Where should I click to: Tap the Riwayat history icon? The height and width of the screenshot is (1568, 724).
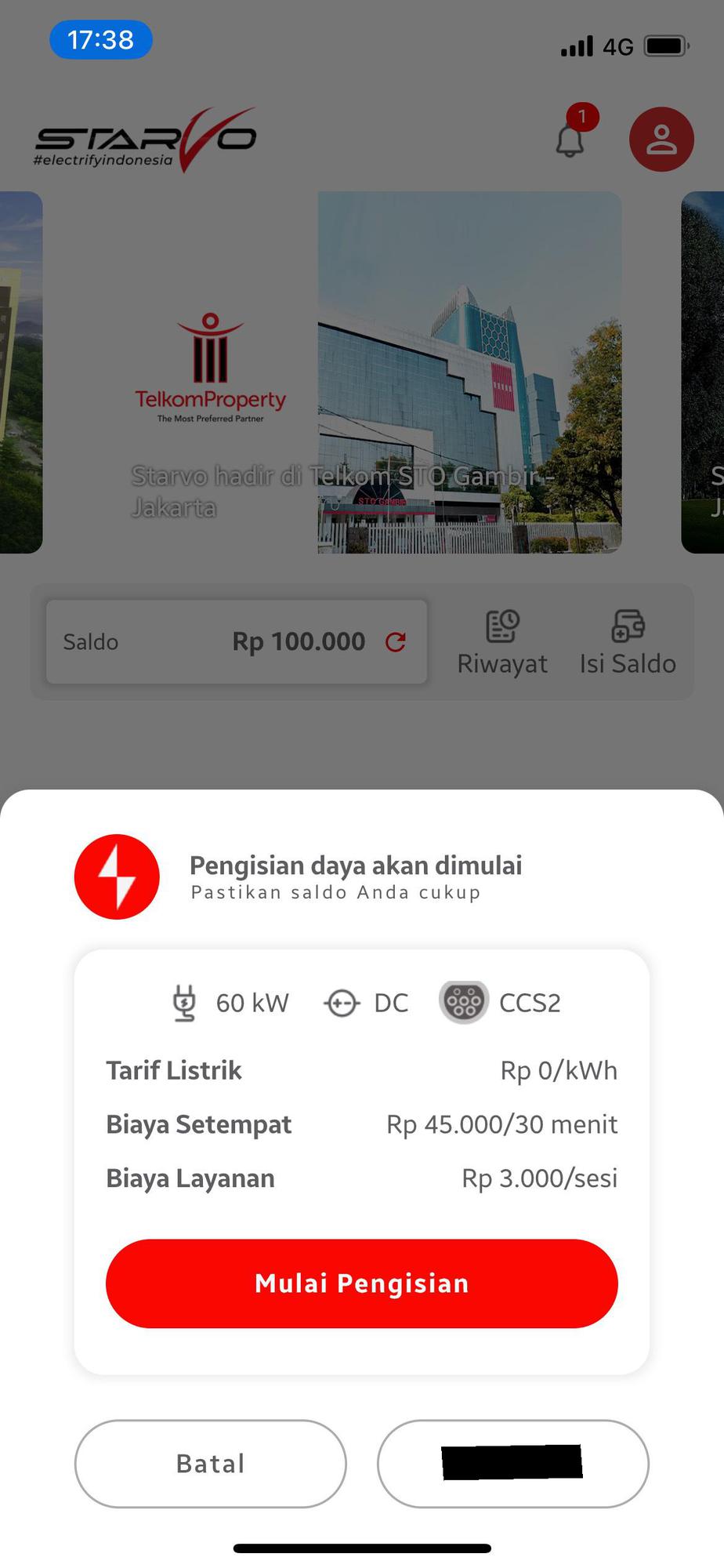coord(501,626)
